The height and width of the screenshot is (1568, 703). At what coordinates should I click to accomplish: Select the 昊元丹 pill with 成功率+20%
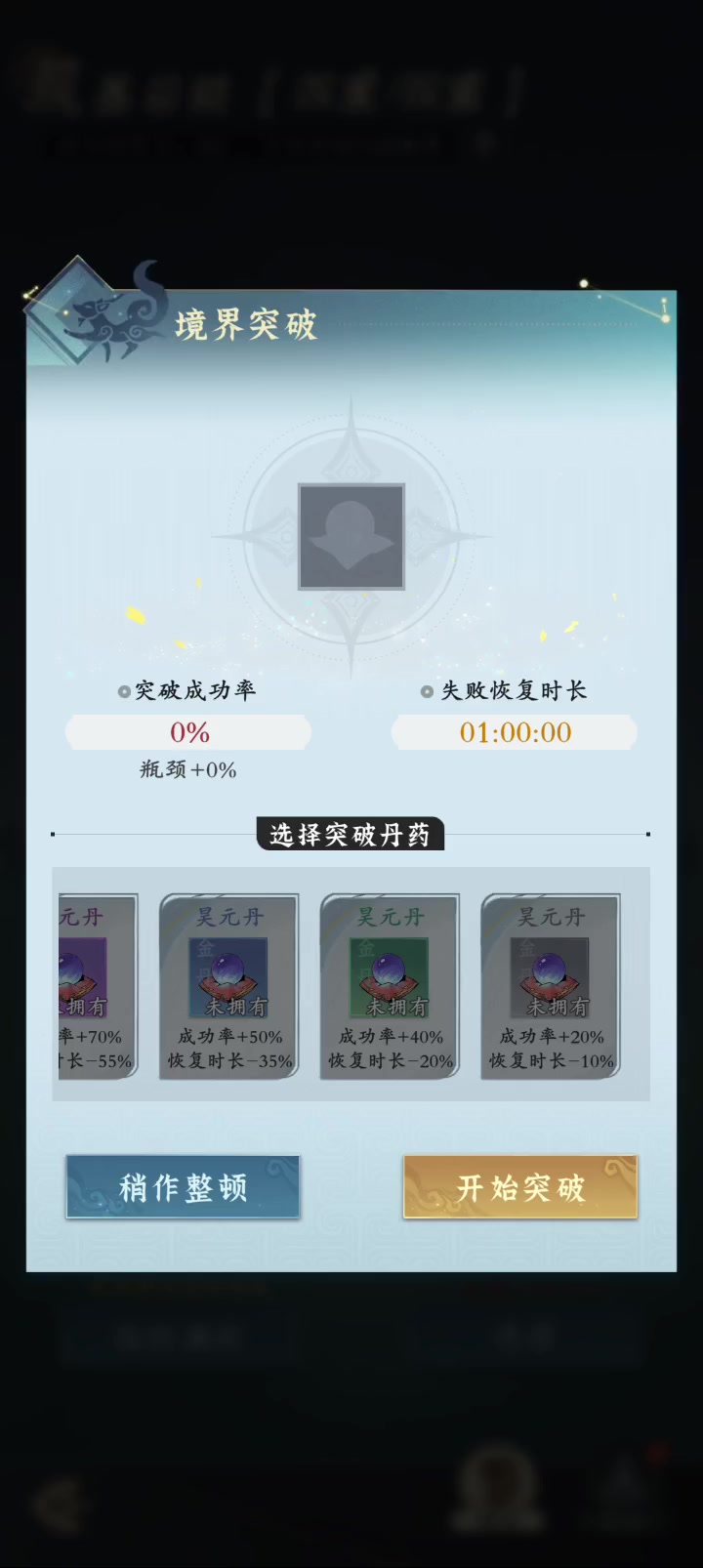click(551, 986)
